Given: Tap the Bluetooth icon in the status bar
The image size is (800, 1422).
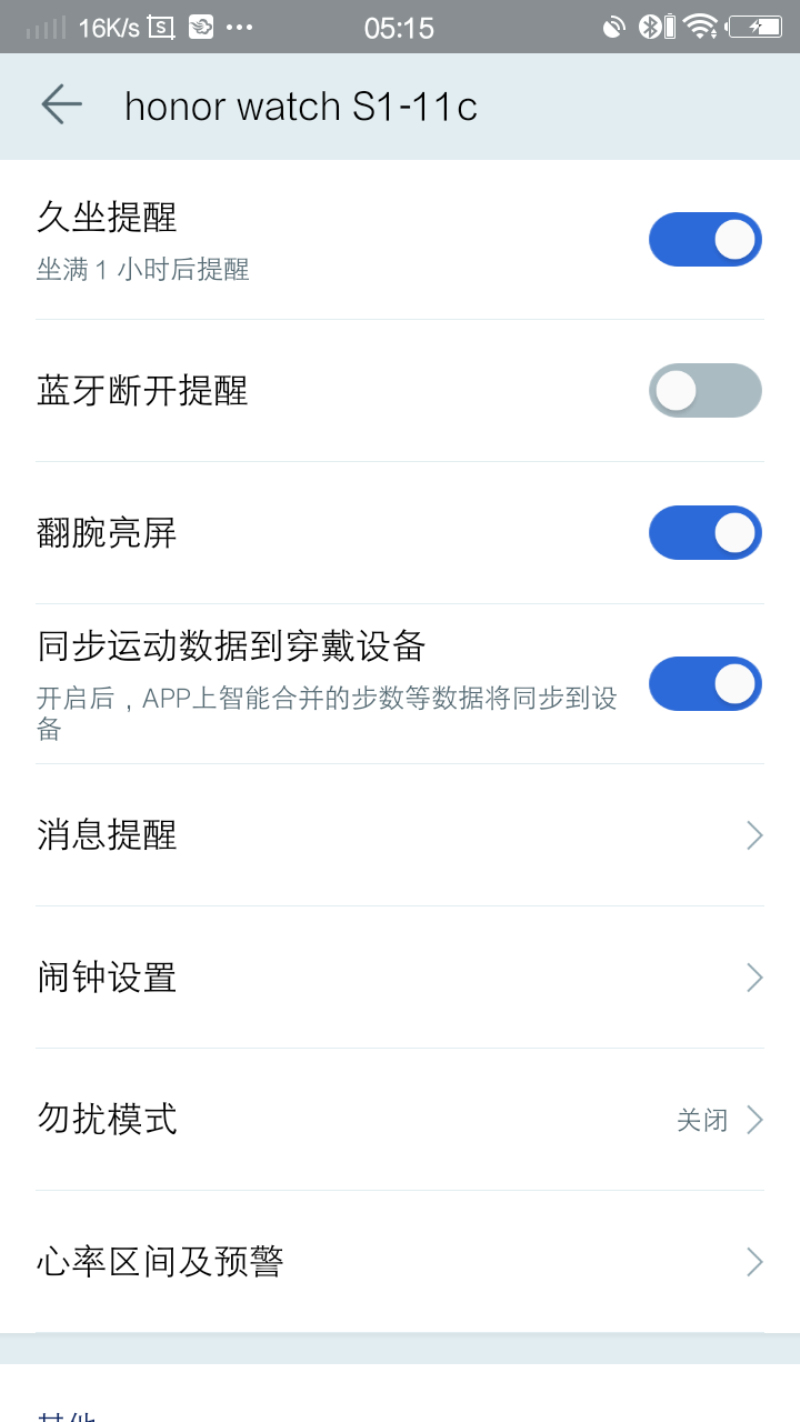Looking at the screenshot, I should (x=651, y=27).
